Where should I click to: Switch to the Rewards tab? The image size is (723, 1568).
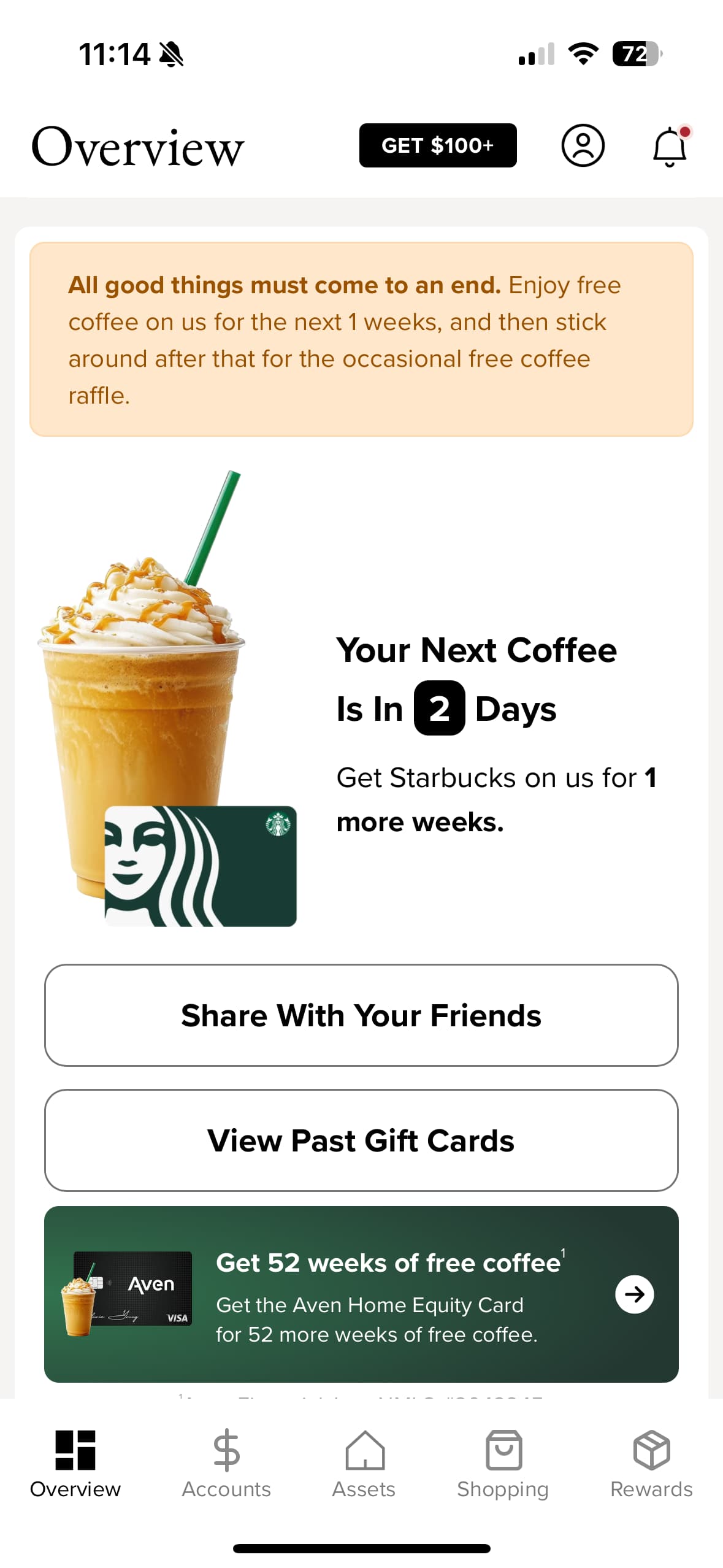click(x=651, y=1463)
